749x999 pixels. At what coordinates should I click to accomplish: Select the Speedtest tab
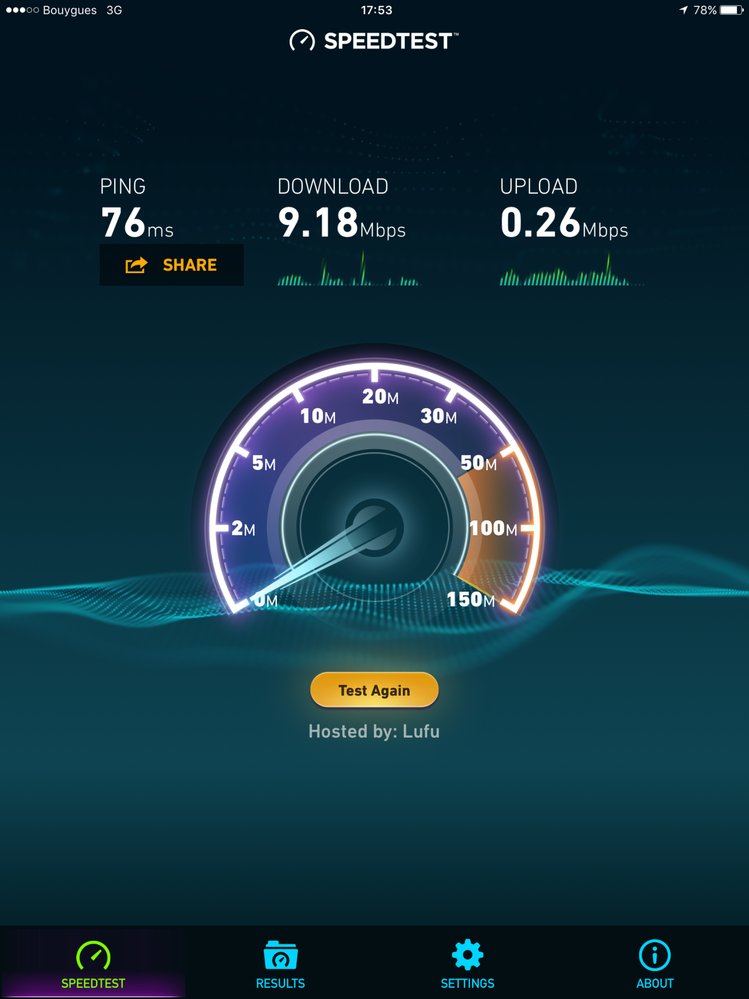pyautogui.click(x=93, y=964)
